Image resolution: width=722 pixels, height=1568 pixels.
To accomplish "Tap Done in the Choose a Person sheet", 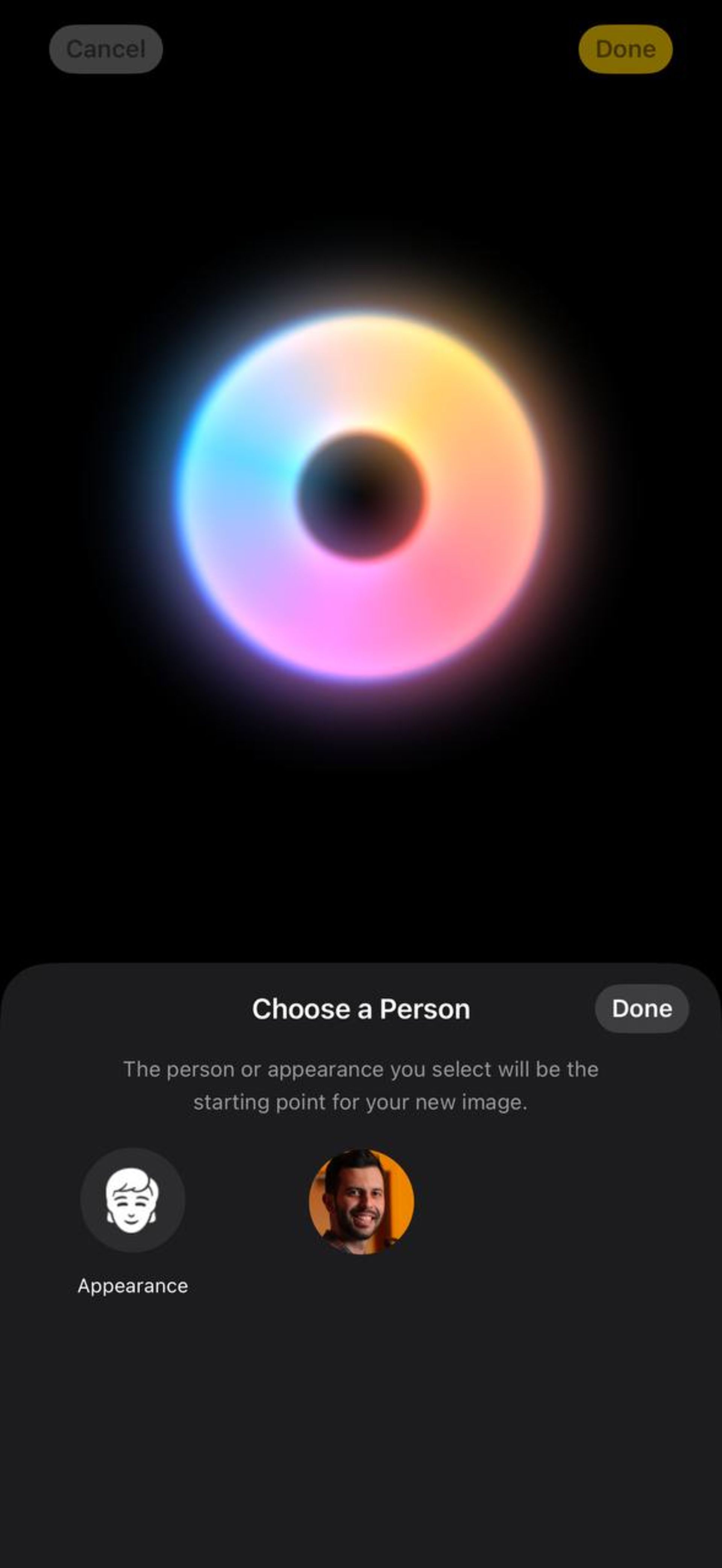I will coord(642,1009).
